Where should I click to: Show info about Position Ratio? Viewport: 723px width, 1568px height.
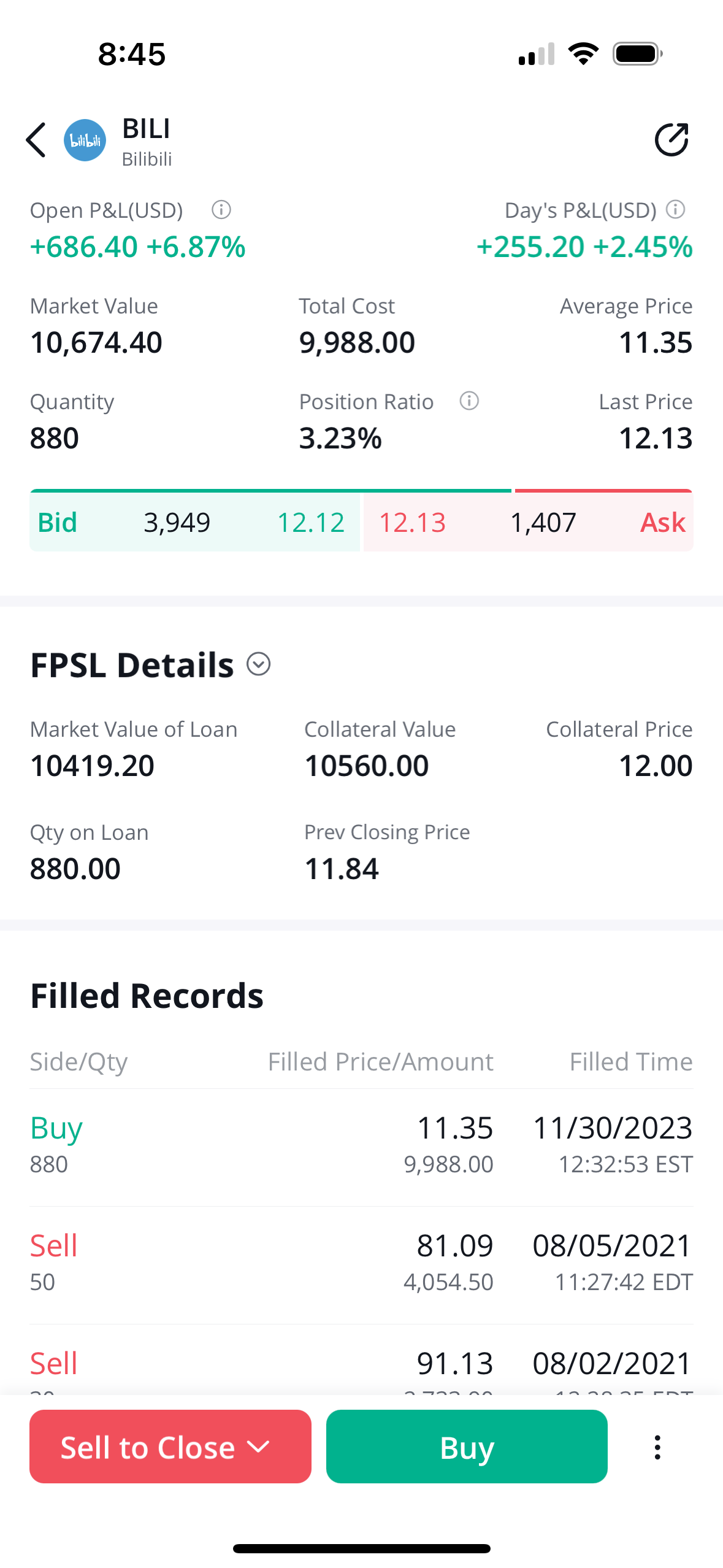click(469, 401)
